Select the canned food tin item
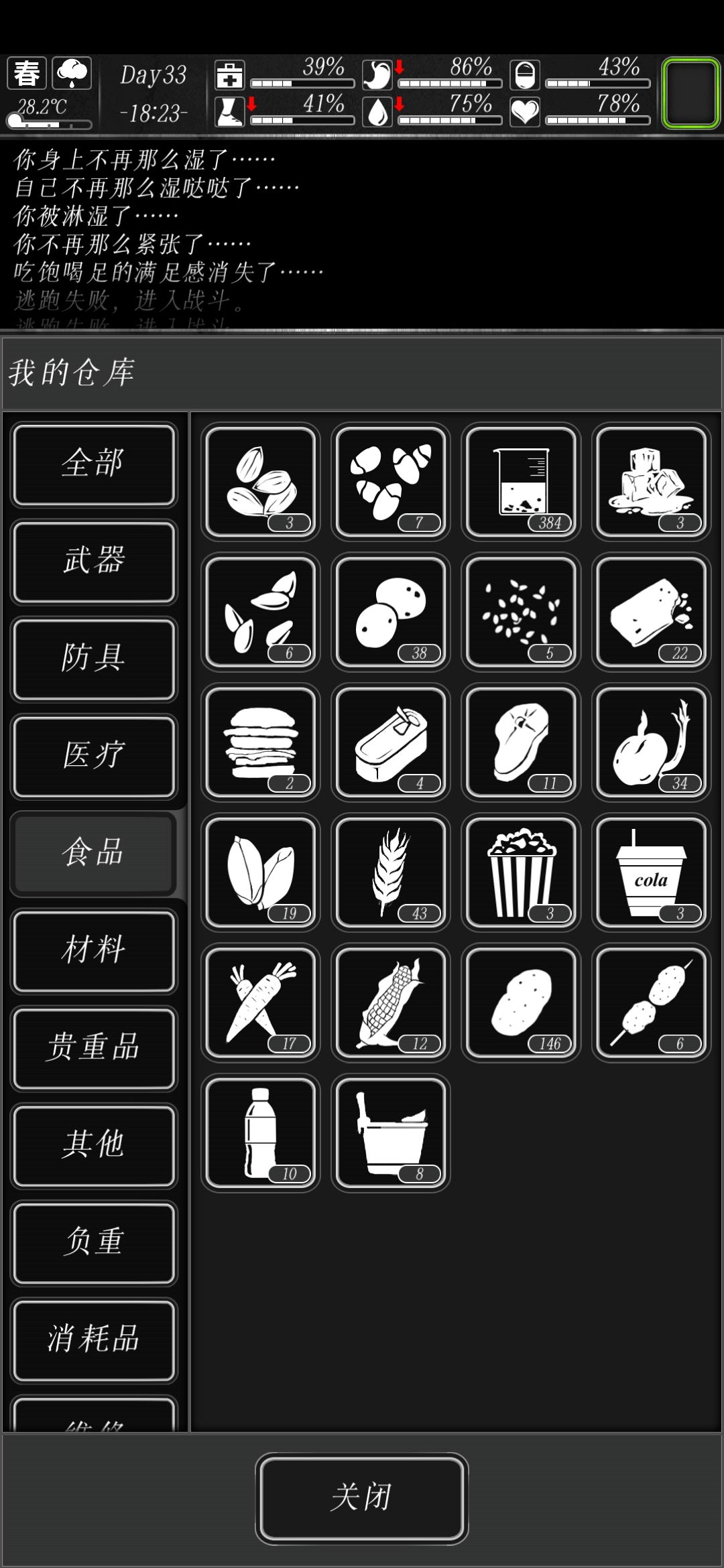The height and width of the screenshot is (1568, 724). click(x=391, y=742)
